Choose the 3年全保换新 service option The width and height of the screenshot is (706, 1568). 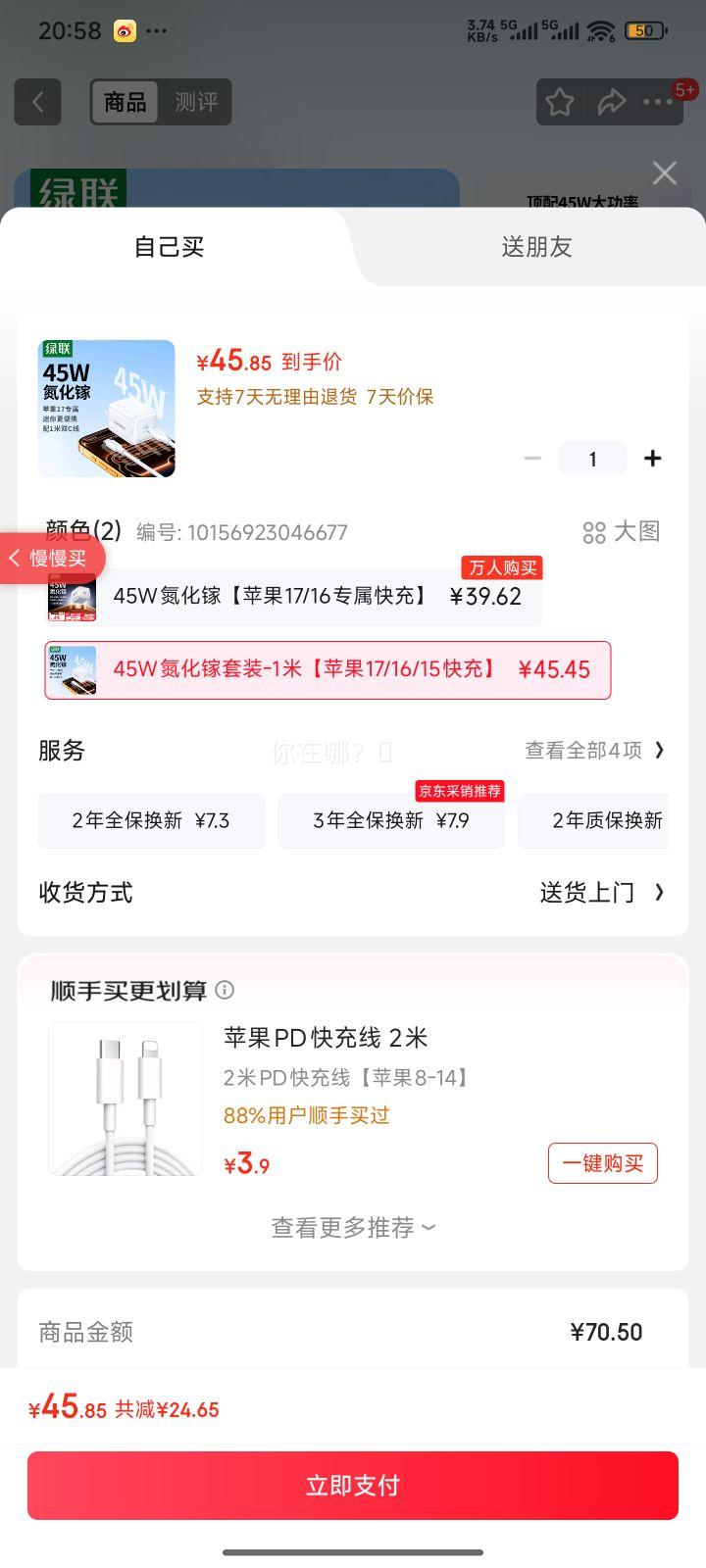pos(391,822)
